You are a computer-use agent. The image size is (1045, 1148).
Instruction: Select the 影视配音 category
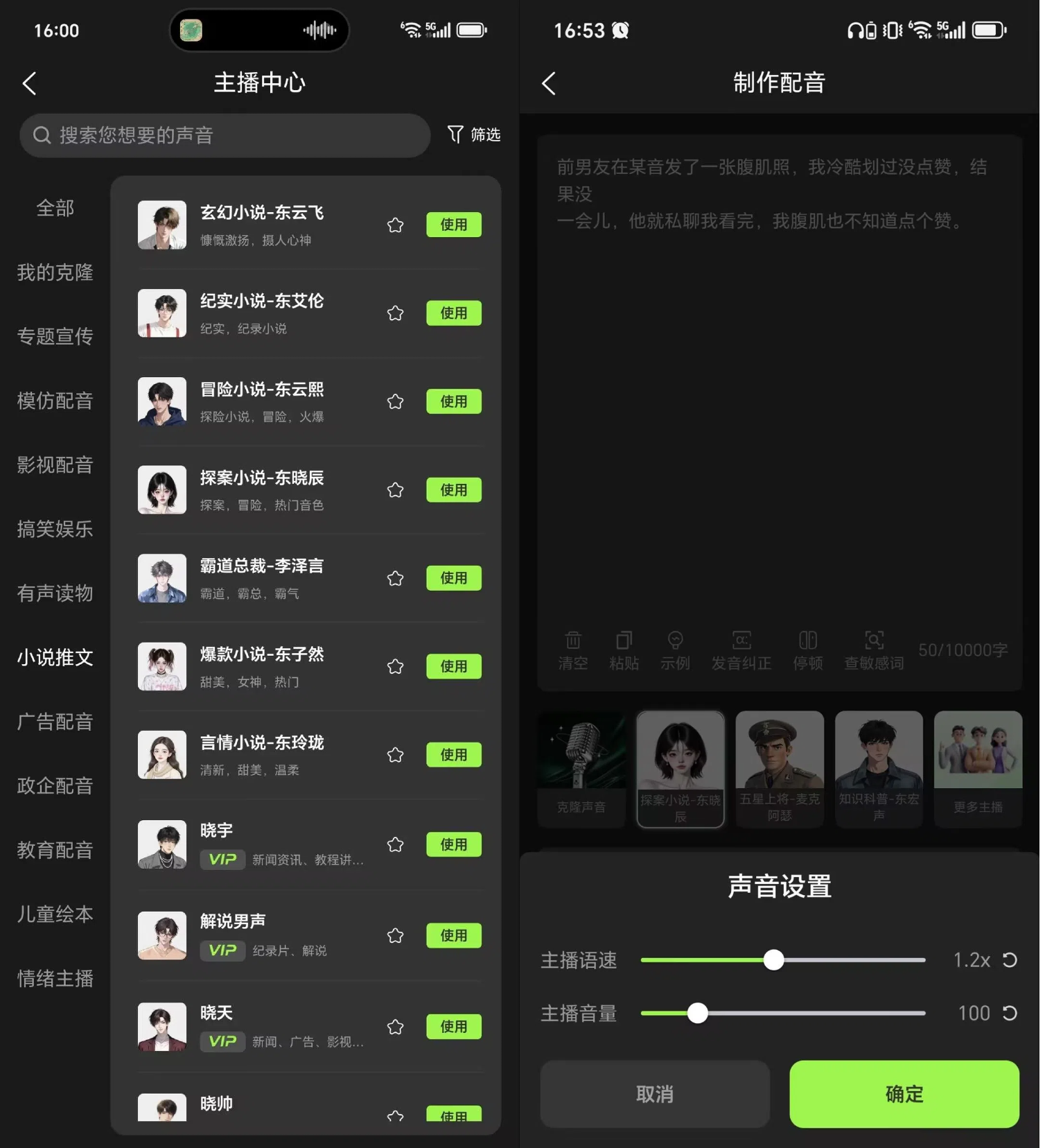pyautogui.click(x=55, y=465)
